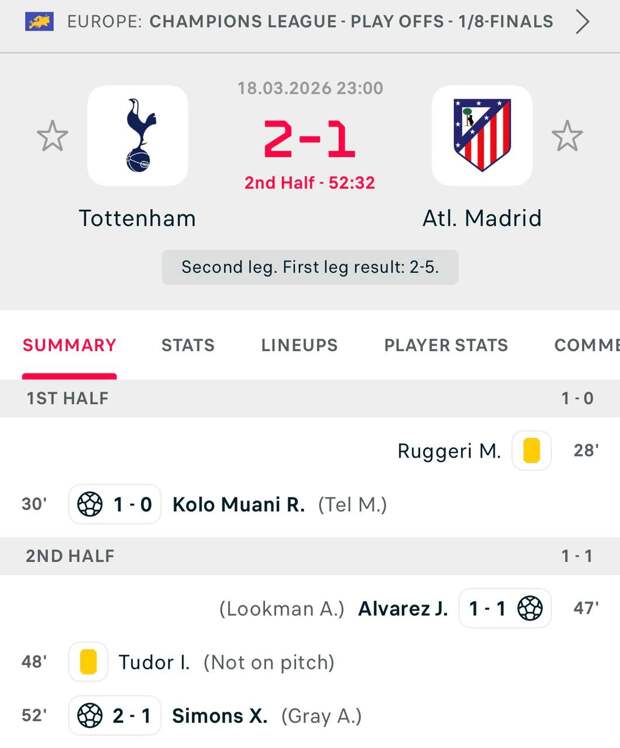Select the Summary tab

(69, 345)
